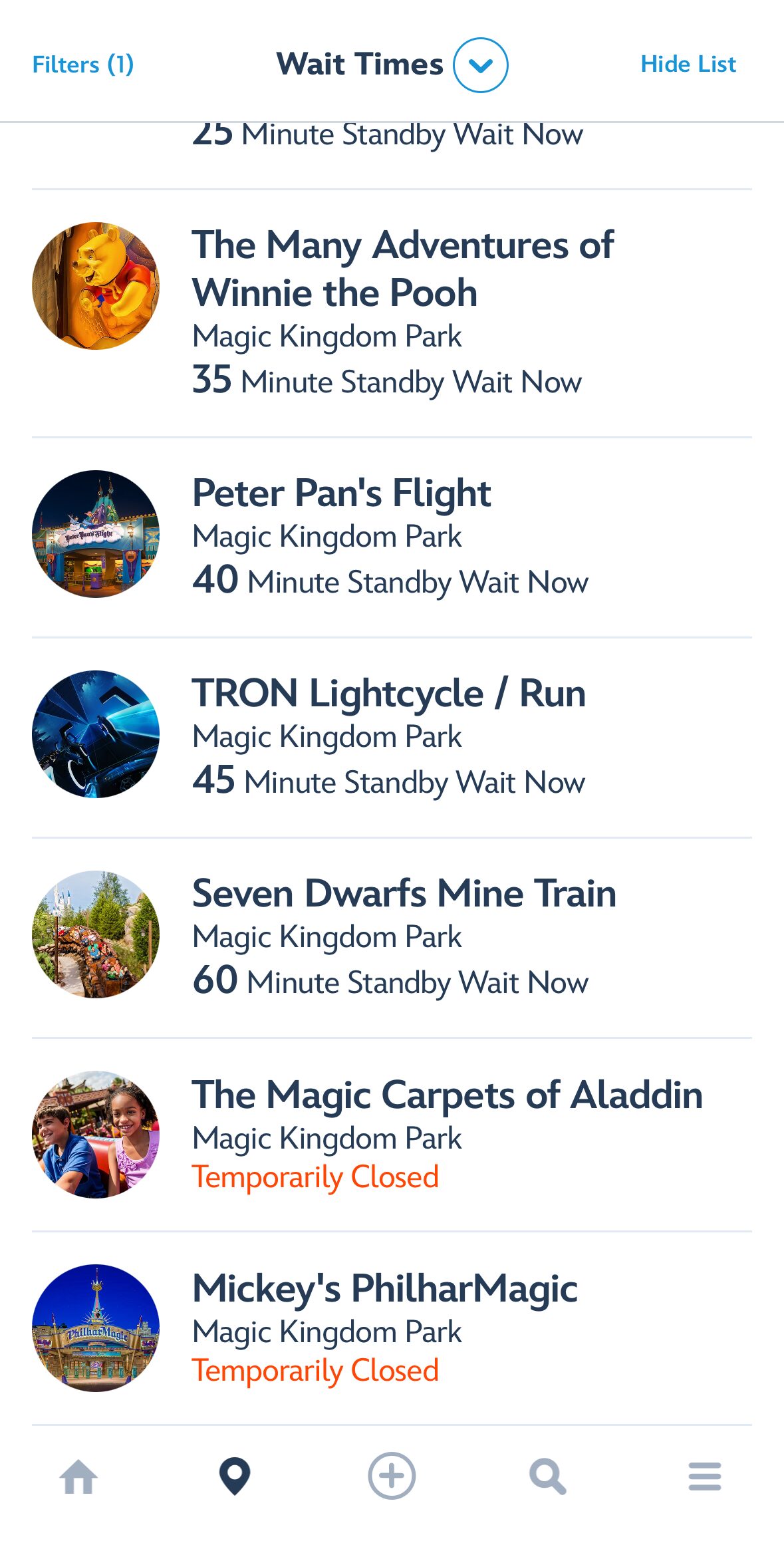Switch to the map pin tab
This screenshot has width=784, height=1545.
235,1476
